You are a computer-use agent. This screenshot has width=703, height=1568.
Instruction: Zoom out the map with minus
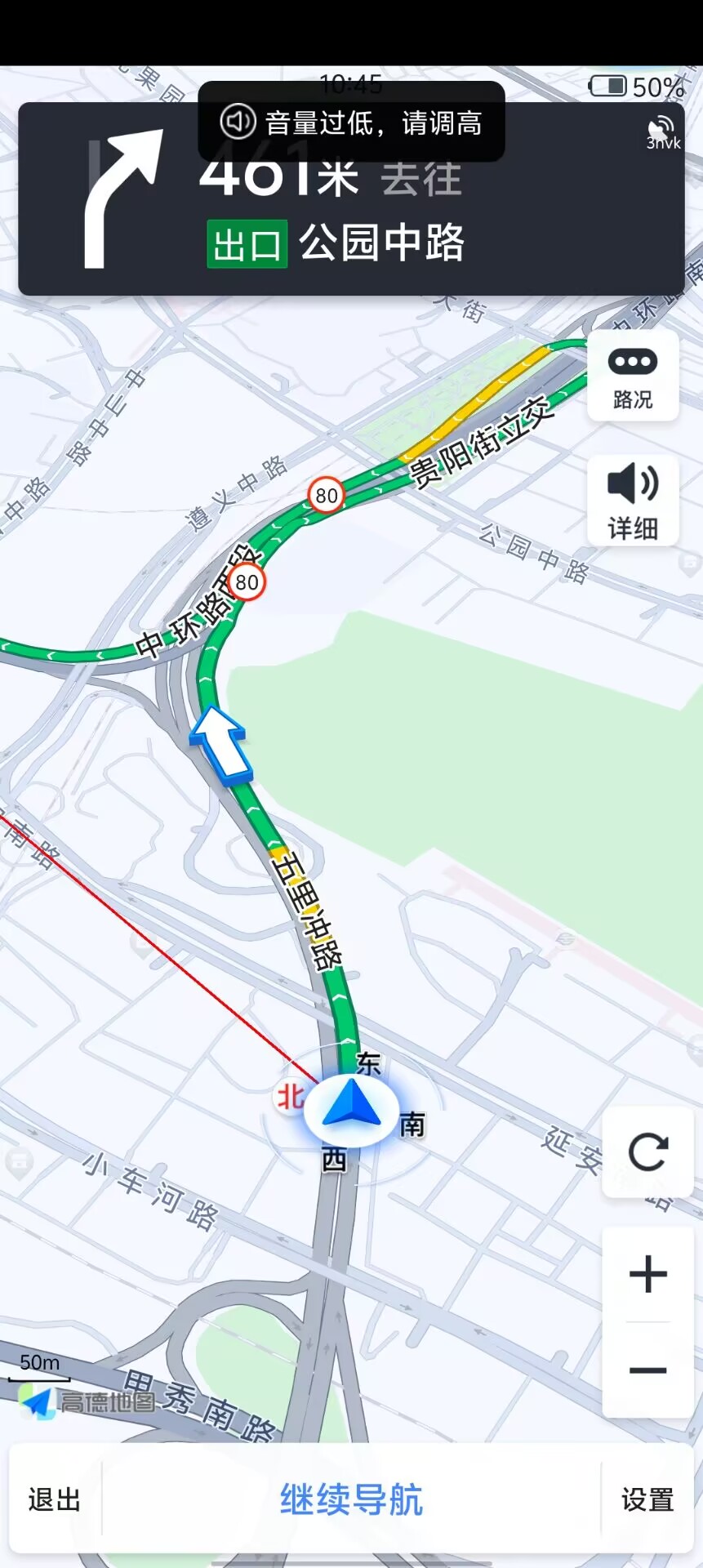click(648, 1370)
